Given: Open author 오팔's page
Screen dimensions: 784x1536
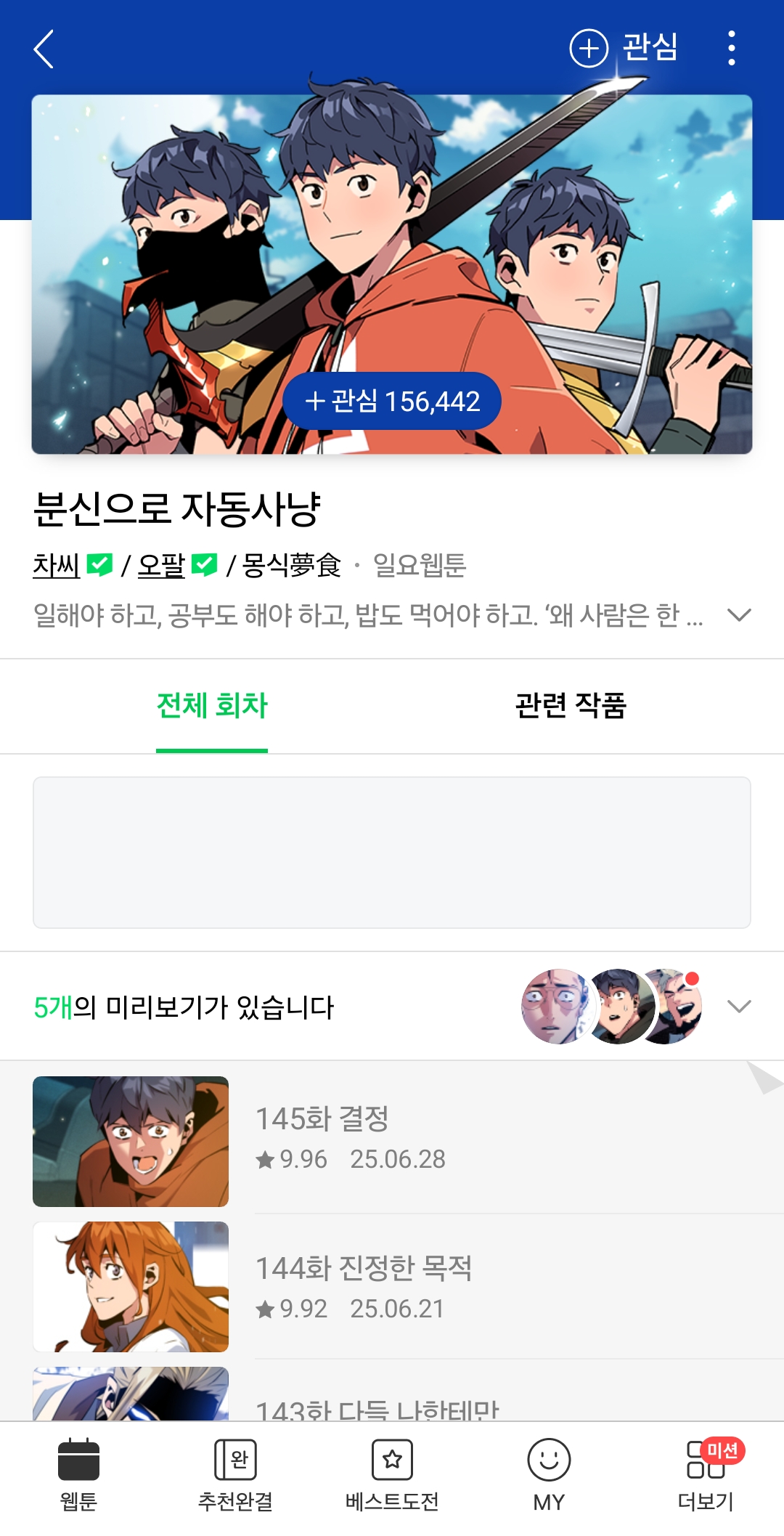Looking at the screenshot, I should [161, 565].
